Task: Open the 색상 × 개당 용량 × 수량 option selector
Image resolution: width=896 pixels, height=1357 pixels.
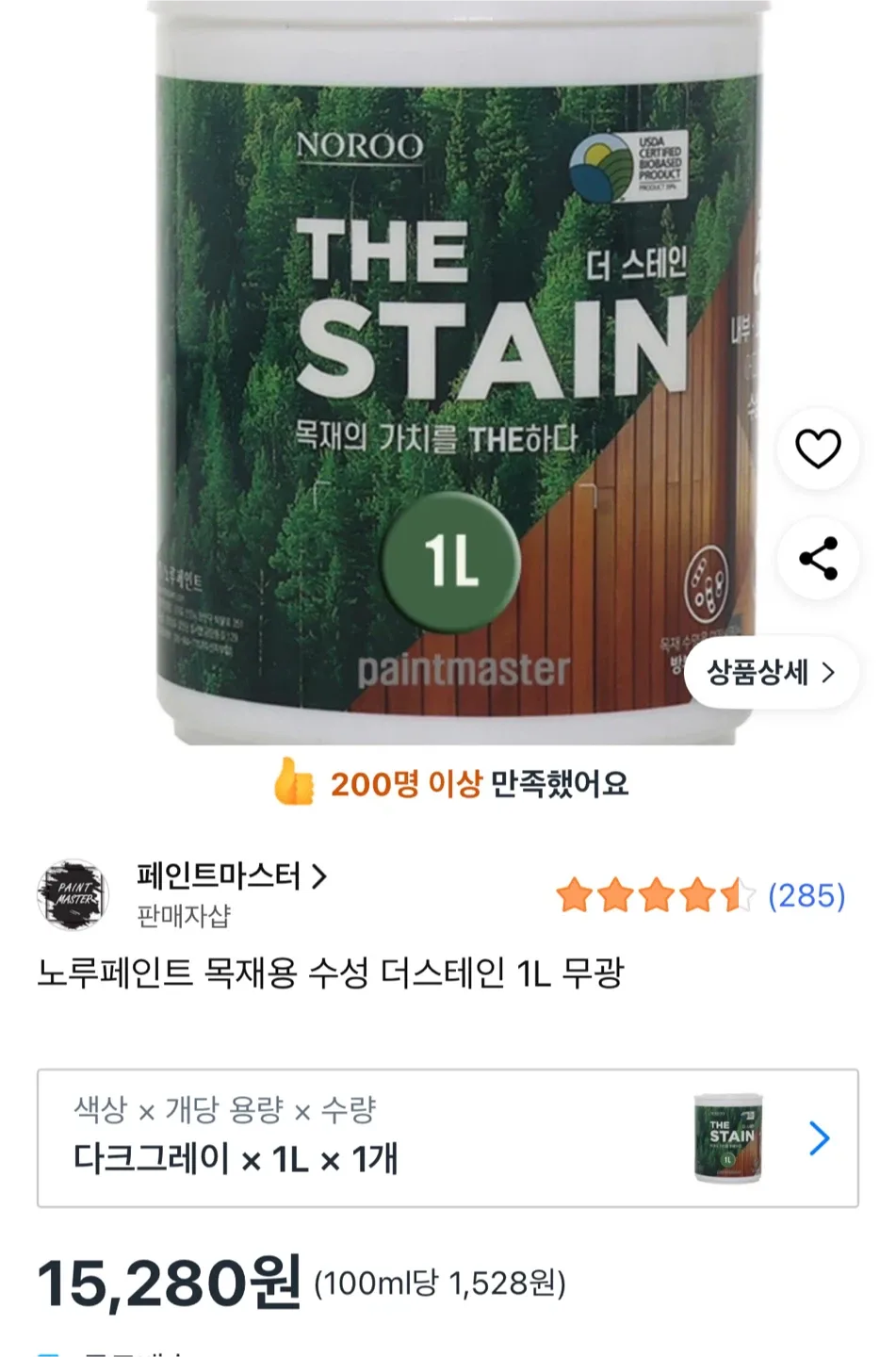Action: (x=448, y=1137)
